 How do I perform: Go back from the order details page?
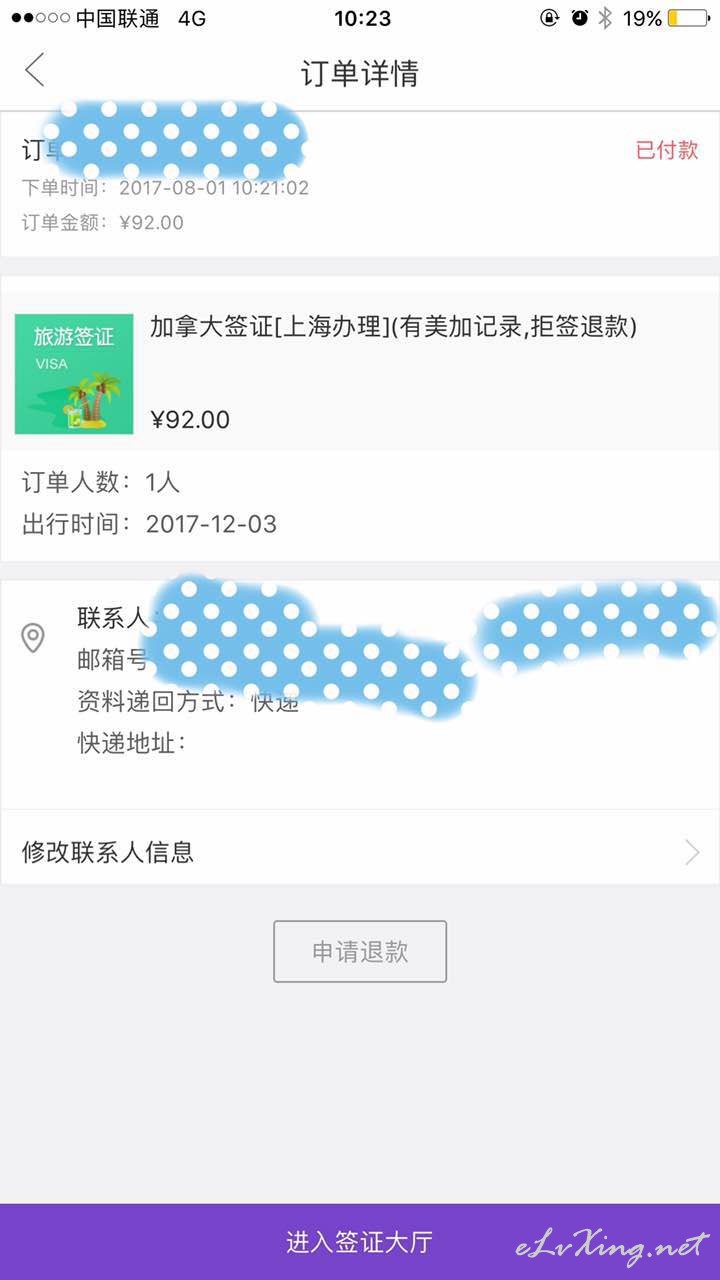tap(35, 71)
